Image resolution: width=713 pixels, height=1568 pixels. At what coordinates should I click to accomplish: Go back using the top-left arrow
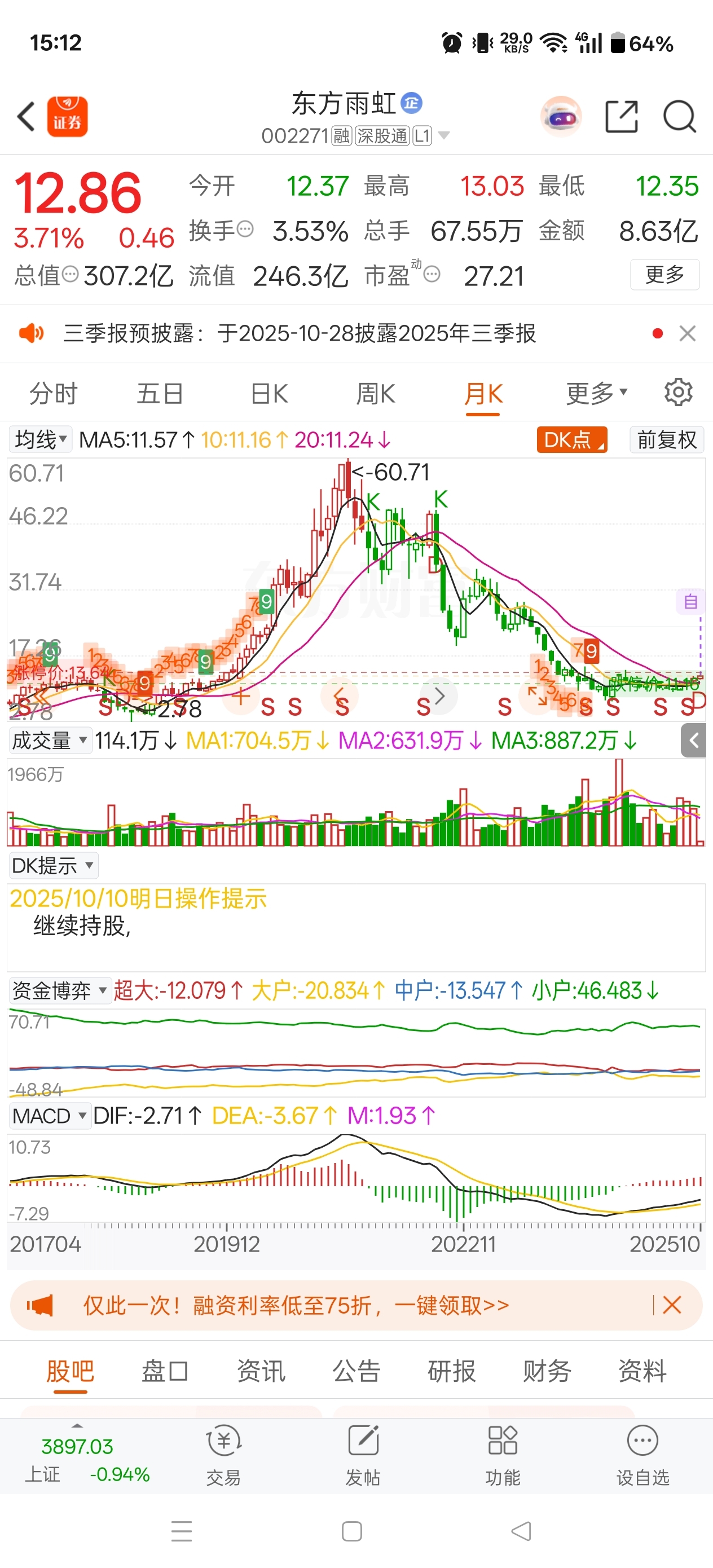pyautogui.click(x=26, y=116)
